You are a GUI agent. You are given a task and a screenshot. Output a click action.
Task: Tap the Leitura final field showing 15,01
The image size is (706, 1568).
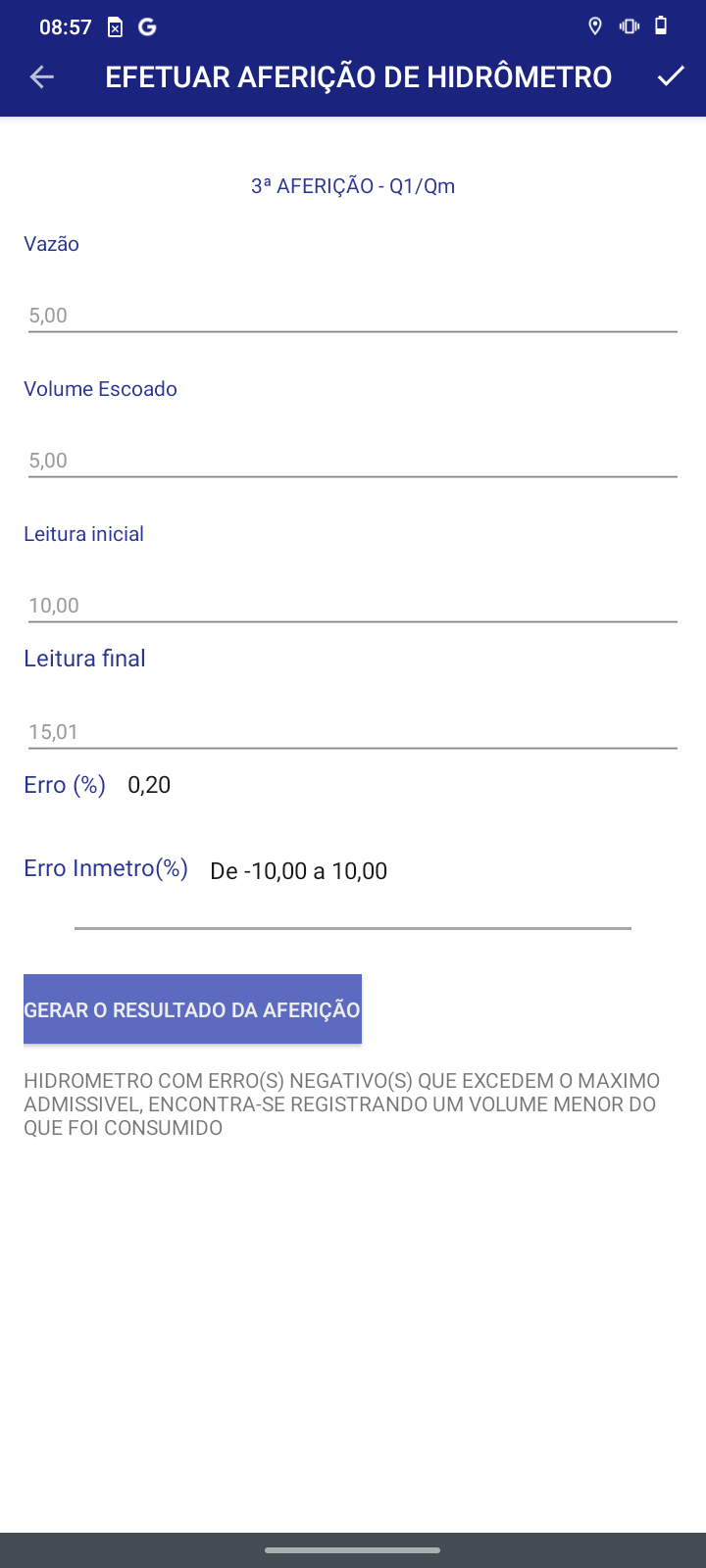pos(353,729)
